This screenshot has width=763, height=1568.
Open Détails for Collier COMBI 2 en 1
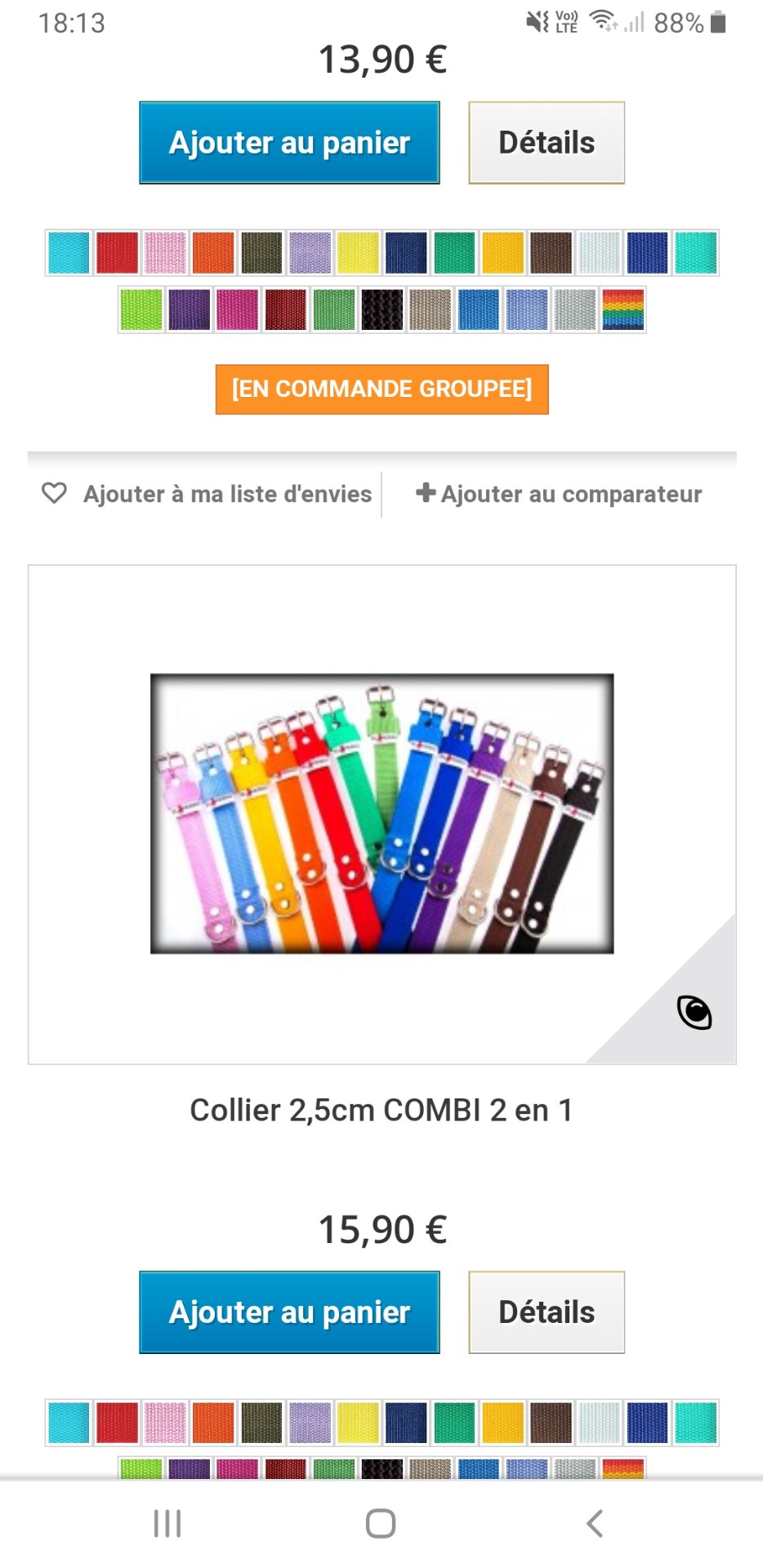coord(547,1312)
